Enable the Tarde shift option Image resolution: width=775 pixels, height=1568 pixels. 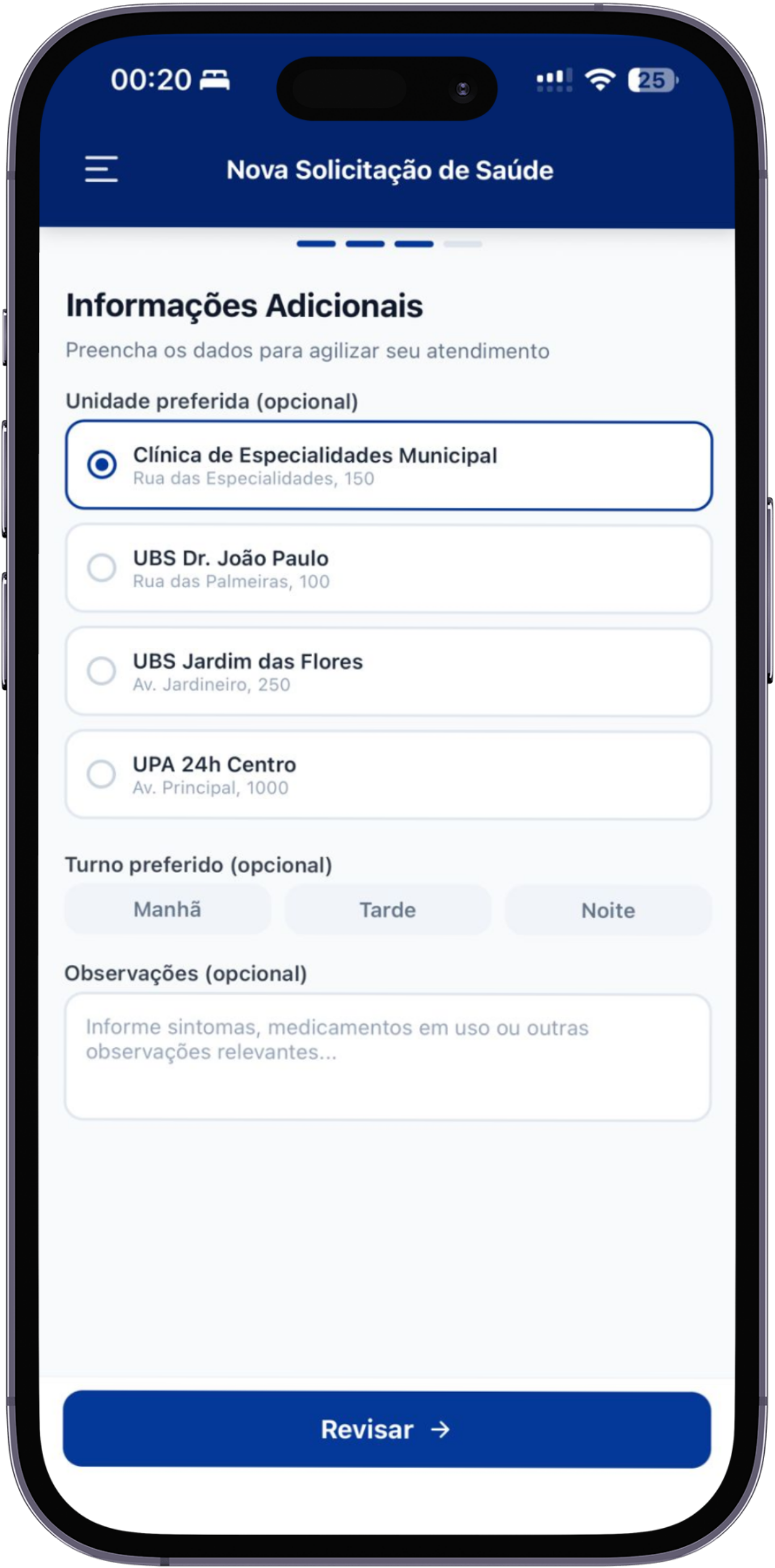click(388, 909)
